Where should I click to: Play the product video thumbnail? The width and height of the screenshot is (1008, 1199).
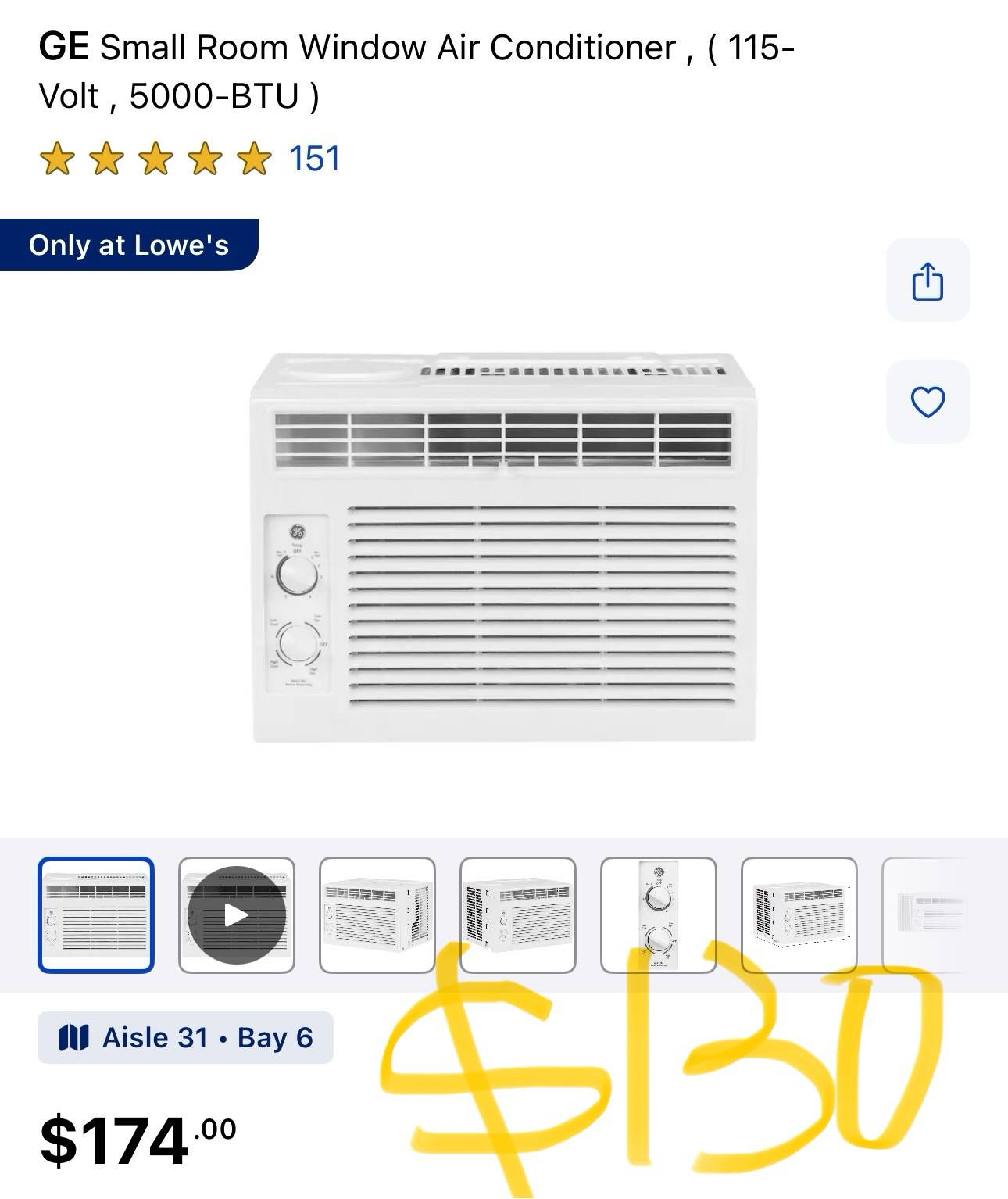237,915
